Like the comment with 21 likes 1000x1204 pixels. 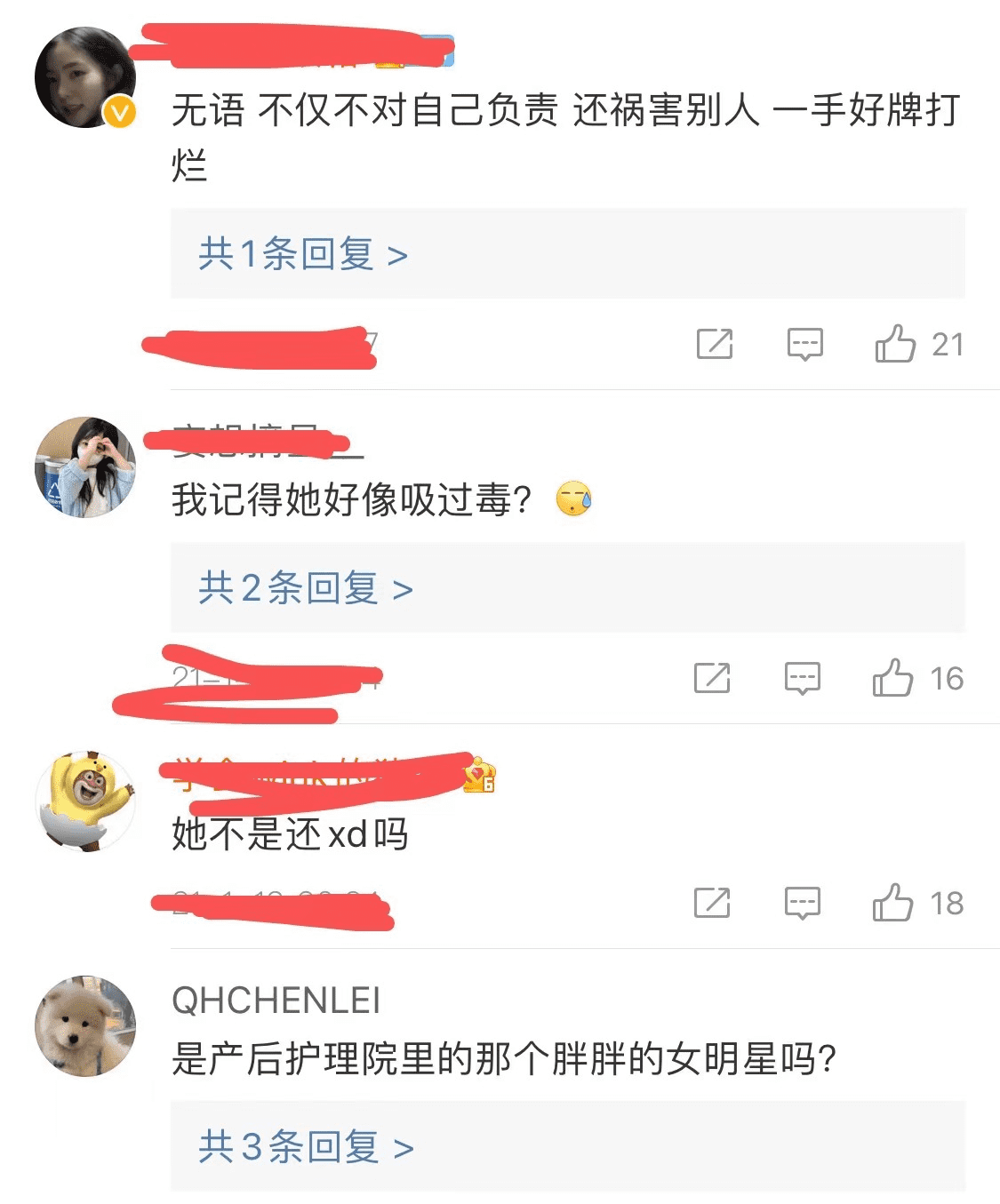[895, 344]
